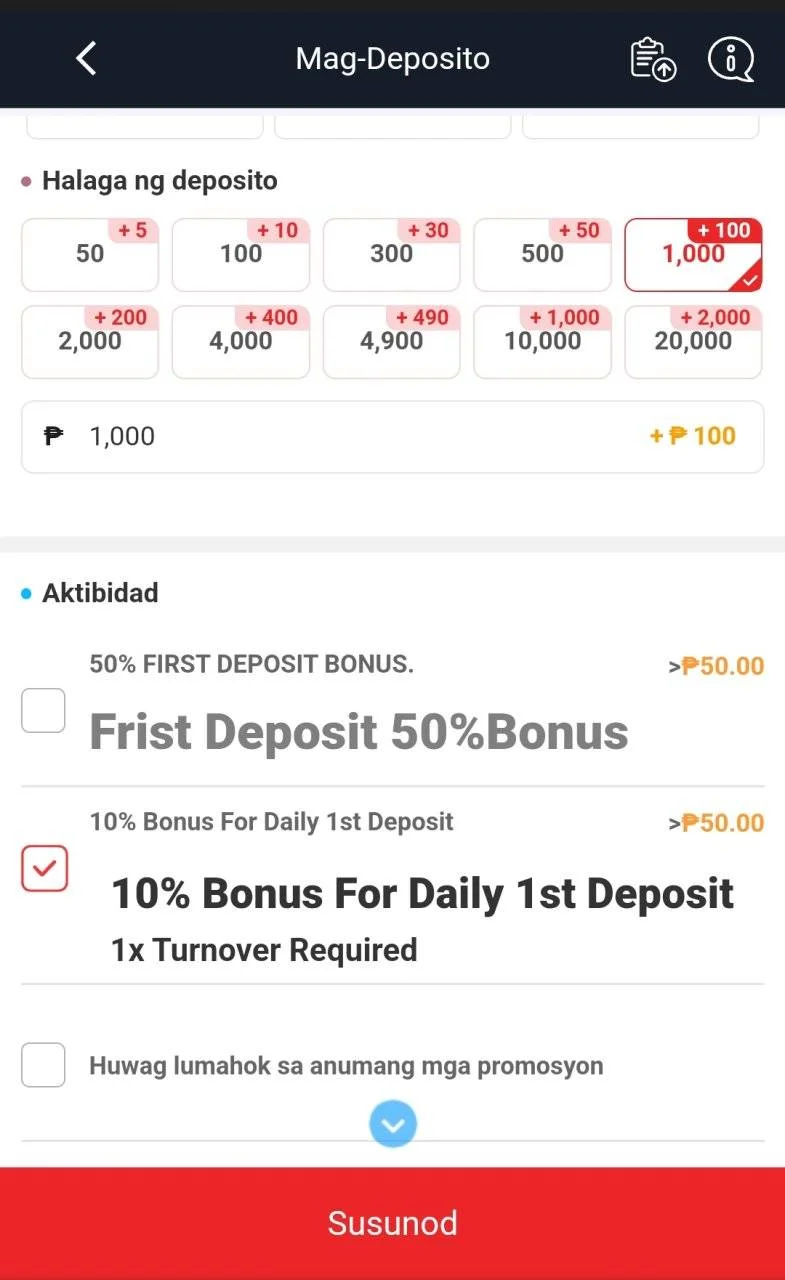The width and height of the screenshot is (785, 1280).
Task: Tap the selected 1,000 amount chip
Action: coord(694,254)
